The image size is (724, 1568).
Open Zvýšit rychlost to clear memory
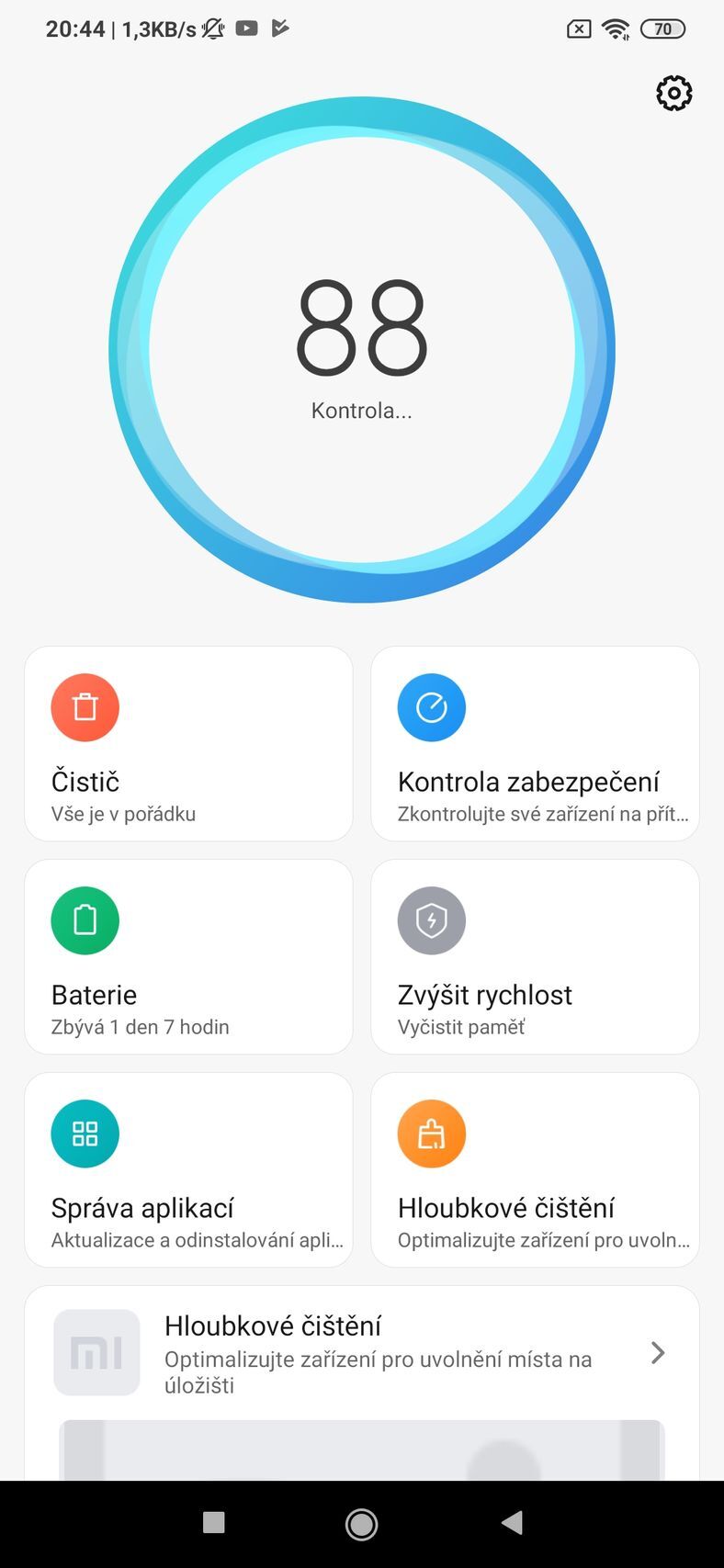pos(535,957)
